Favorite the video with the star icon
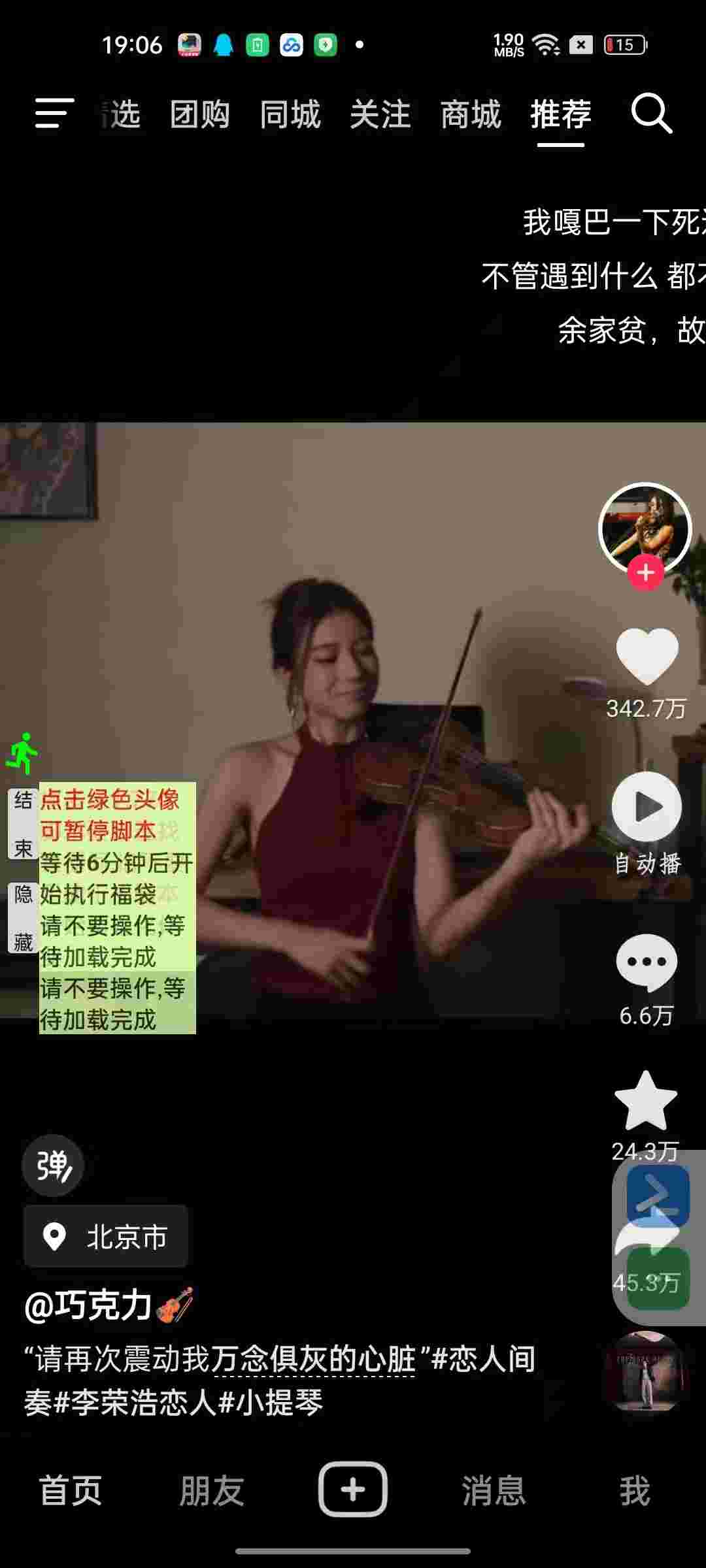 [x=646, y=1103]
